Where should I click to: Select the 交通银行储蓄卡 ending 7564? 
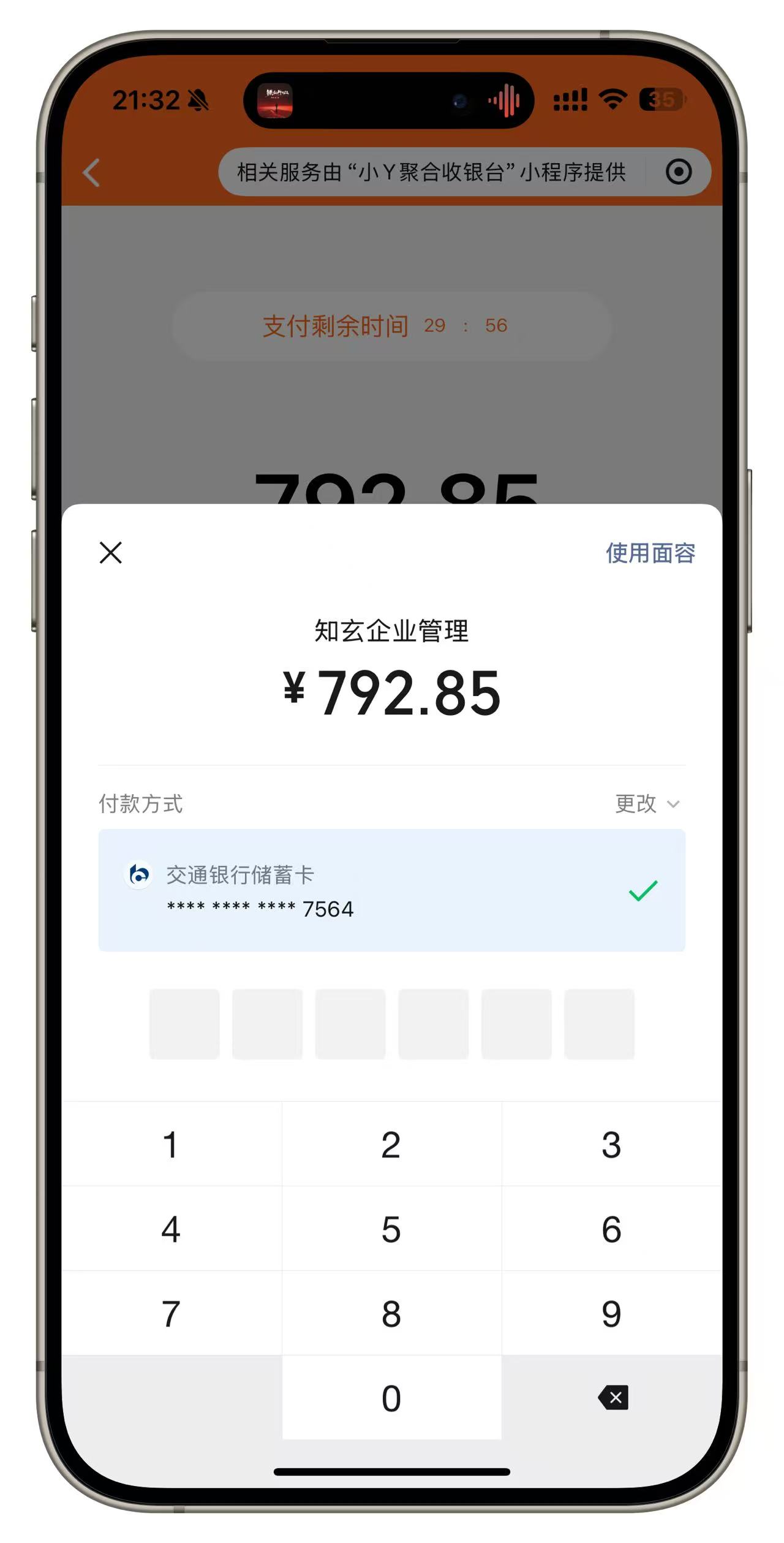click(392, 890)
